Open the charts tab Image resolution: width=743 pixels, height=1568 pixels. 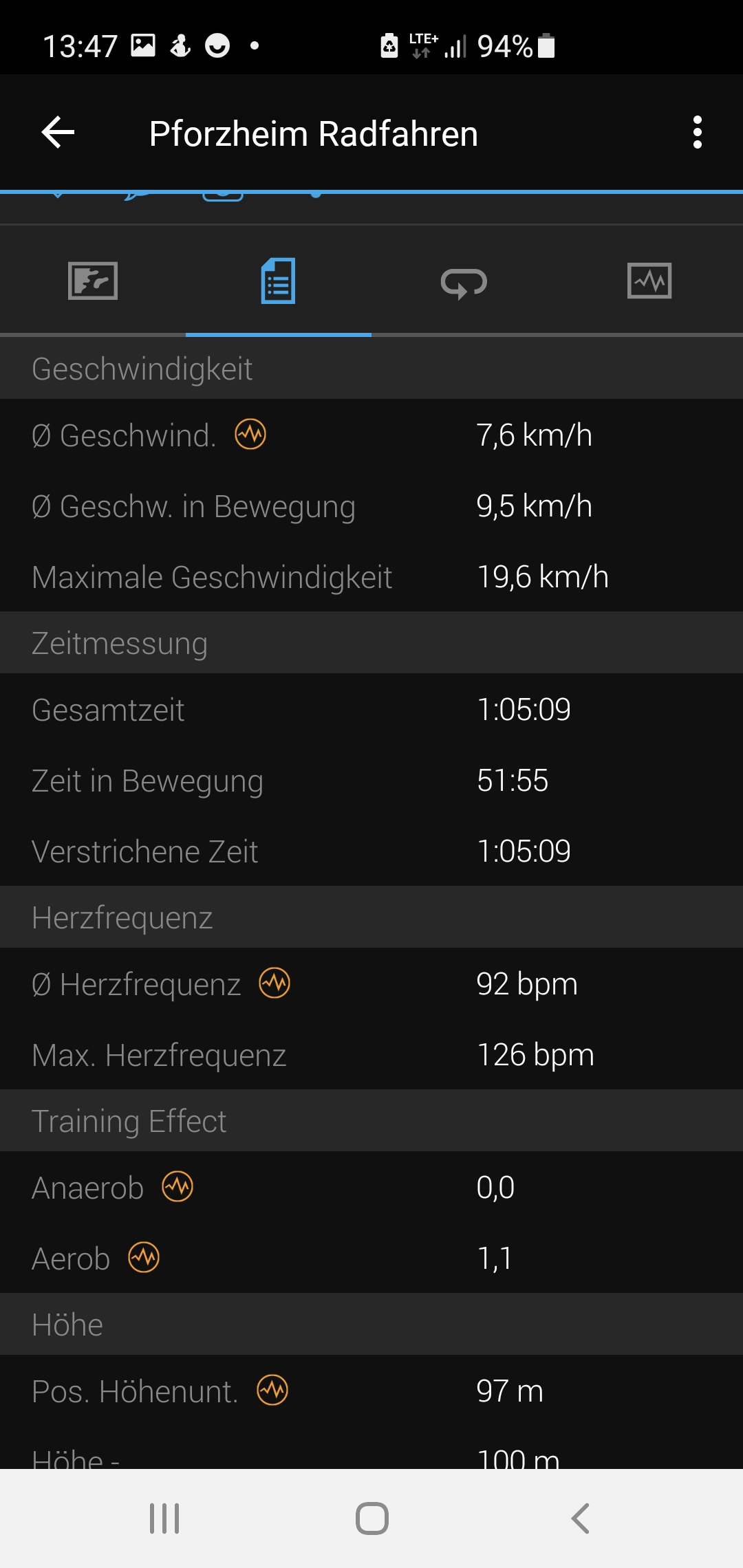click(649, 281)
